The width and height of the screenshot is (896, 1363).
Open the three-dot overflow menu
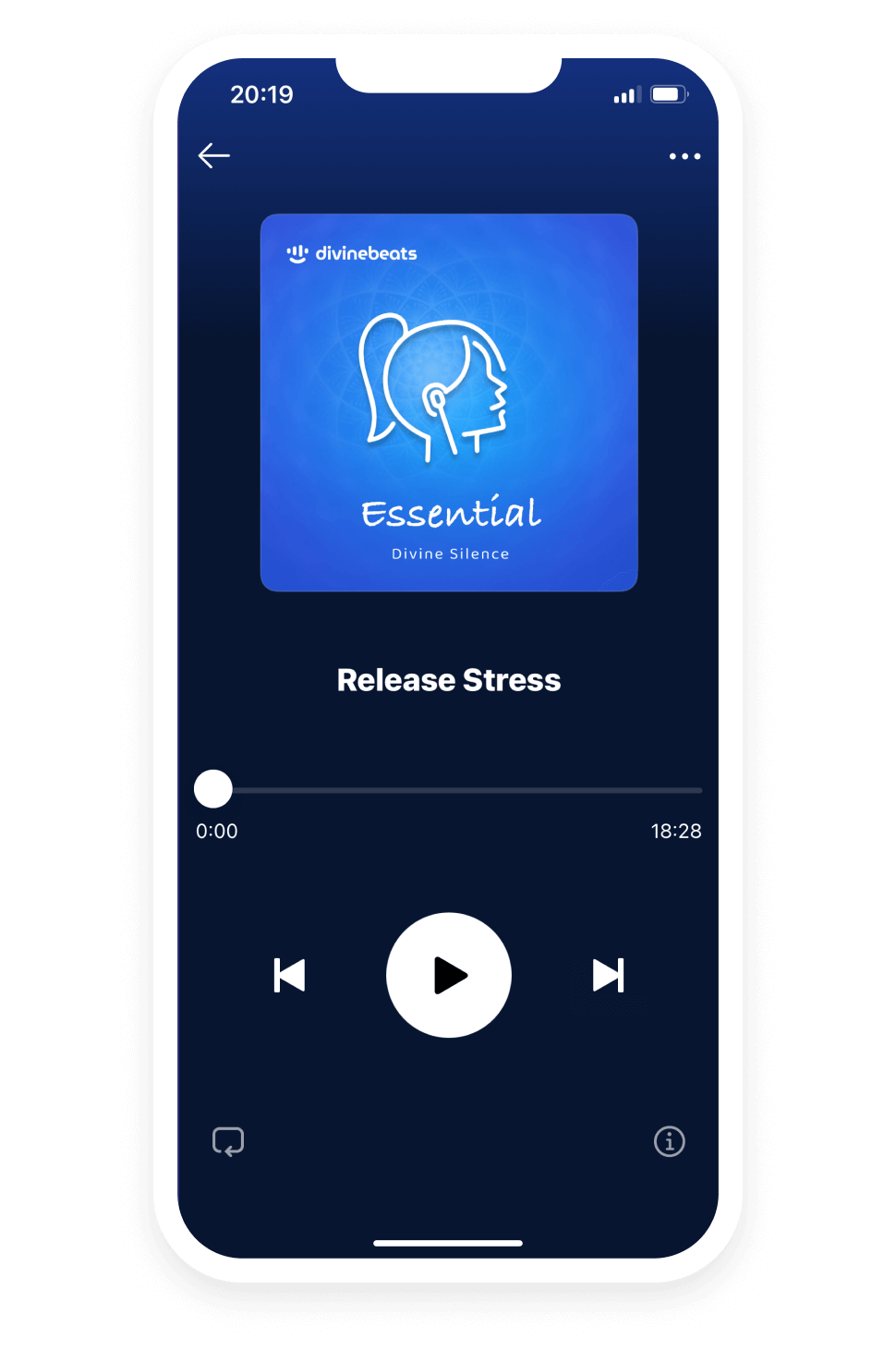pyautogui.click(x=684, y=156)
